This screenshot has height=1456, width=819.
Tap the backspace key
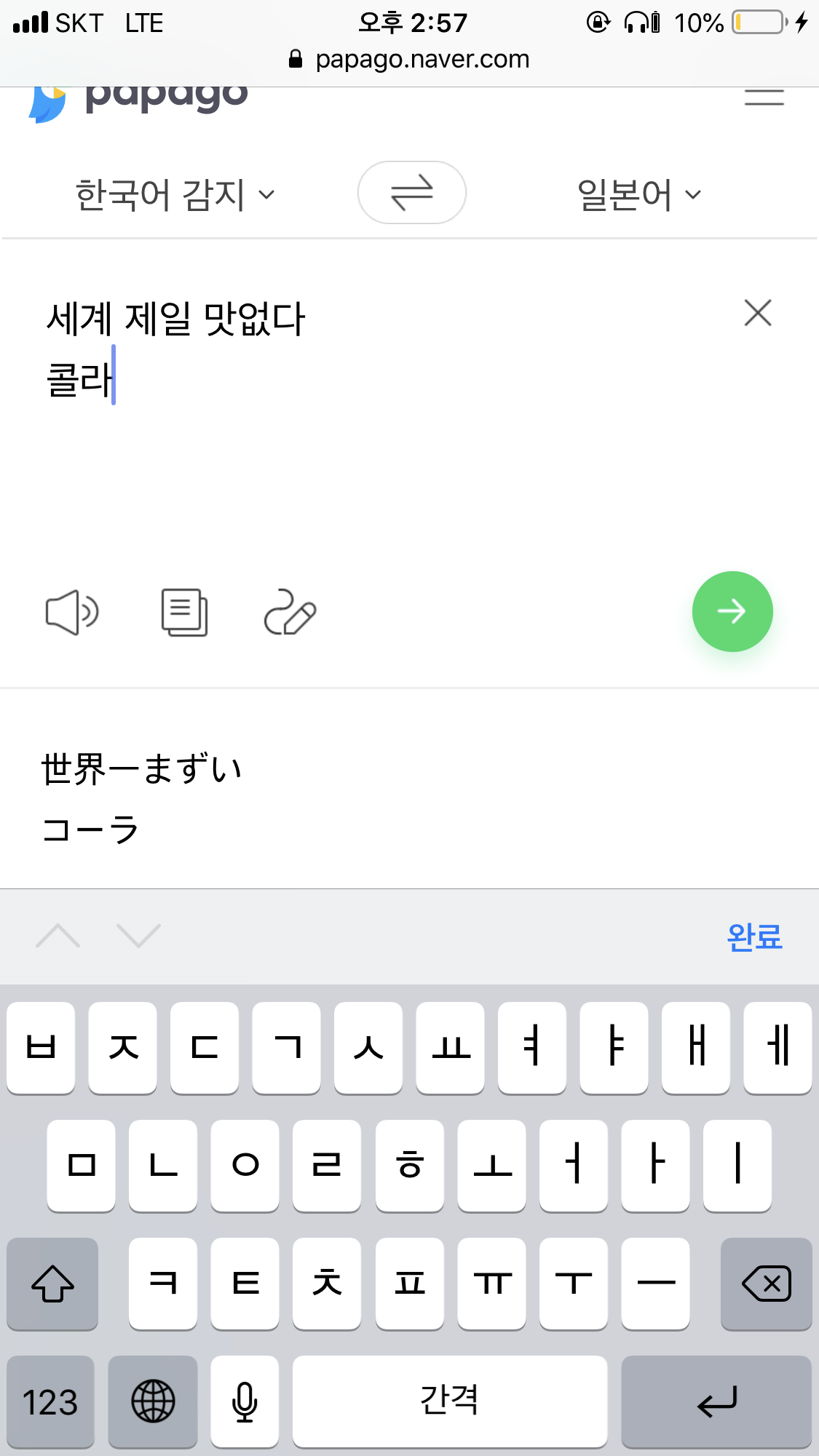point(766,1284)
